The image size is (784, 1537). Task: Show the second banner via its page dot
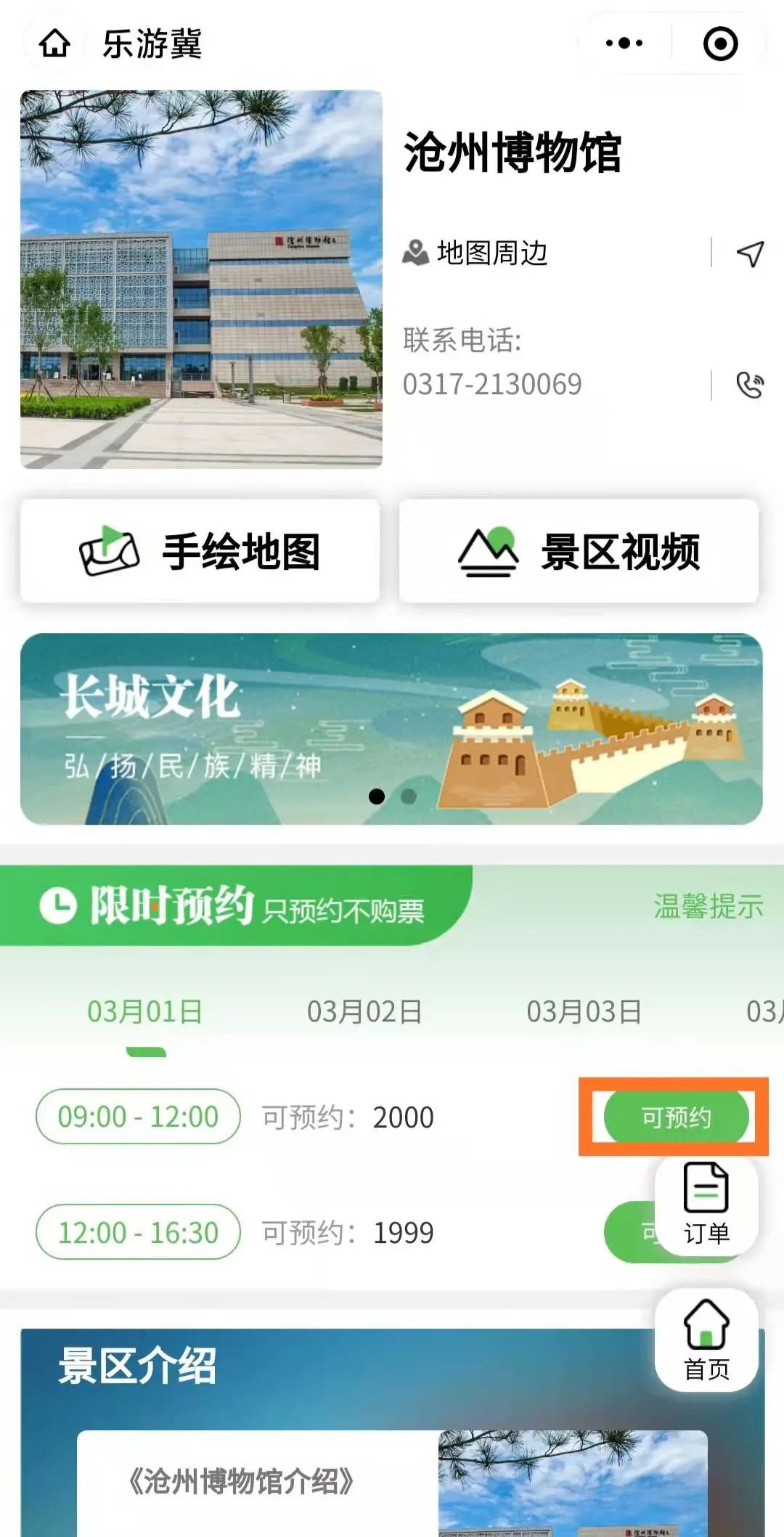tap(409, 796)
